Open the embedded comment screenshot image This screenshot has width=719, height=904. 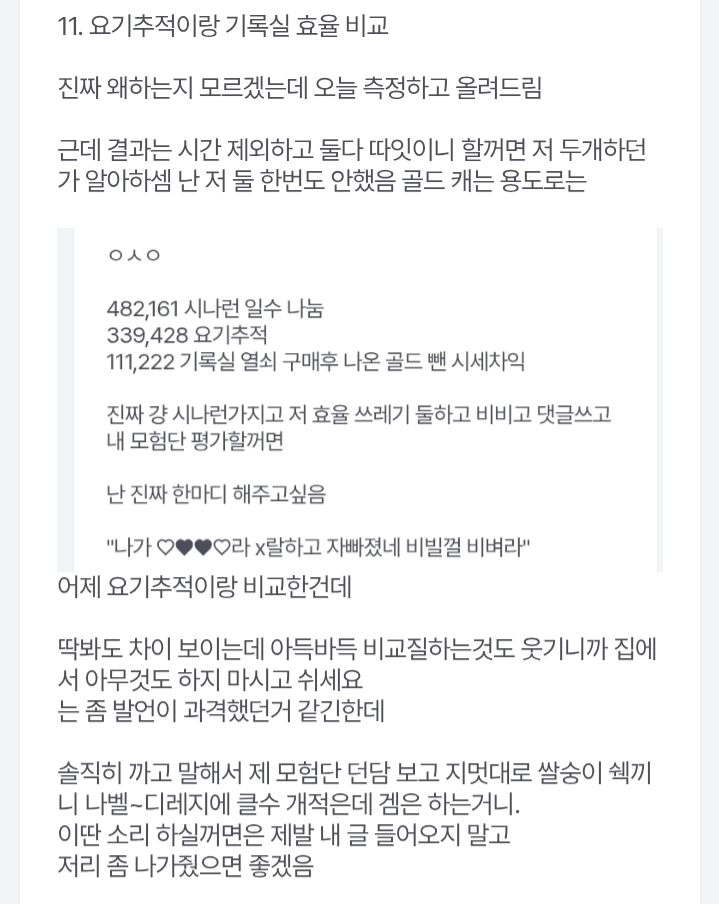(360, 400)
